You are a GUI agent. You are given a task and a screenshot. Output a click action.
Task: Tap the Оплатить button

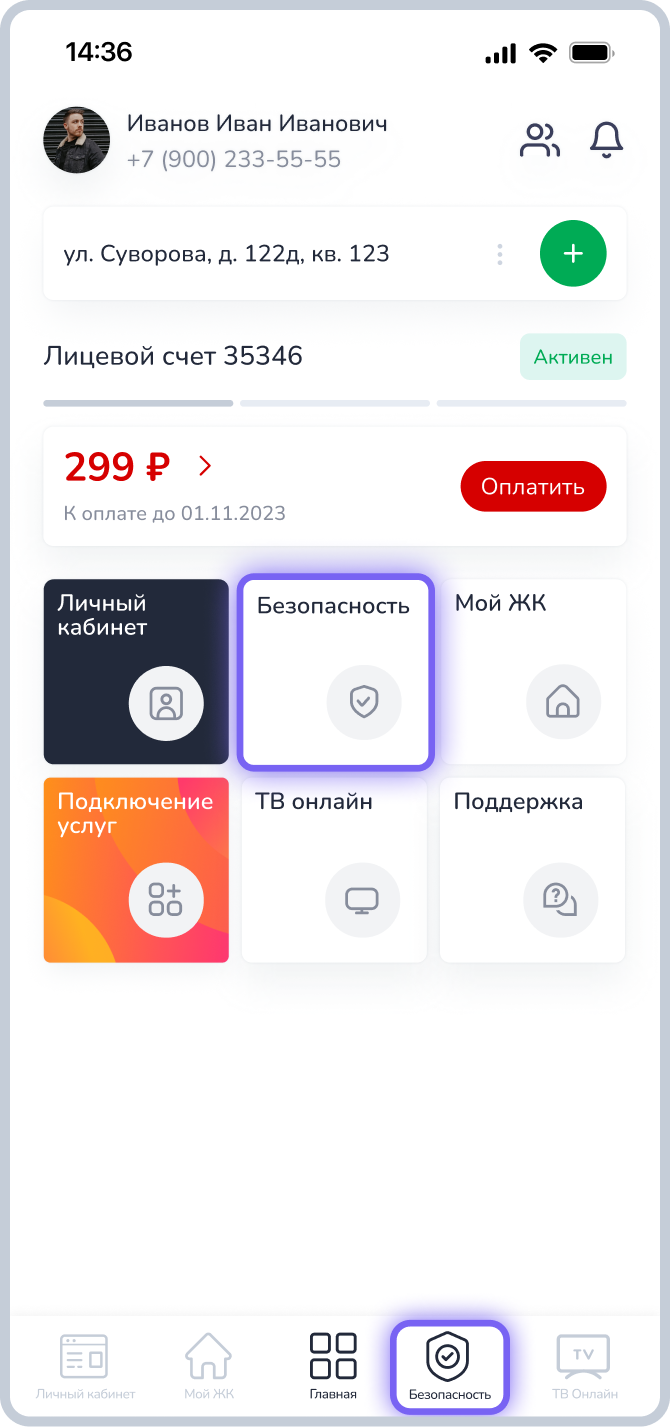pyautogui.click(x=533, y=487)
